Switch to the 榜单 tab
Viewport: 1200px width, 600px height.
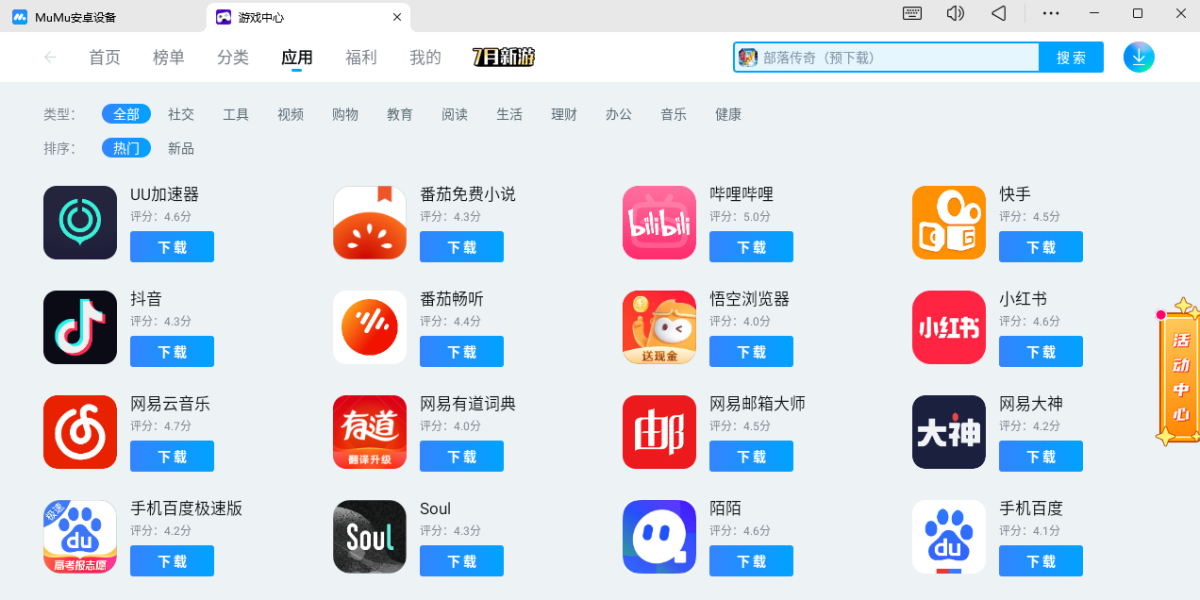pyautogui.click(x=169, y=58)
